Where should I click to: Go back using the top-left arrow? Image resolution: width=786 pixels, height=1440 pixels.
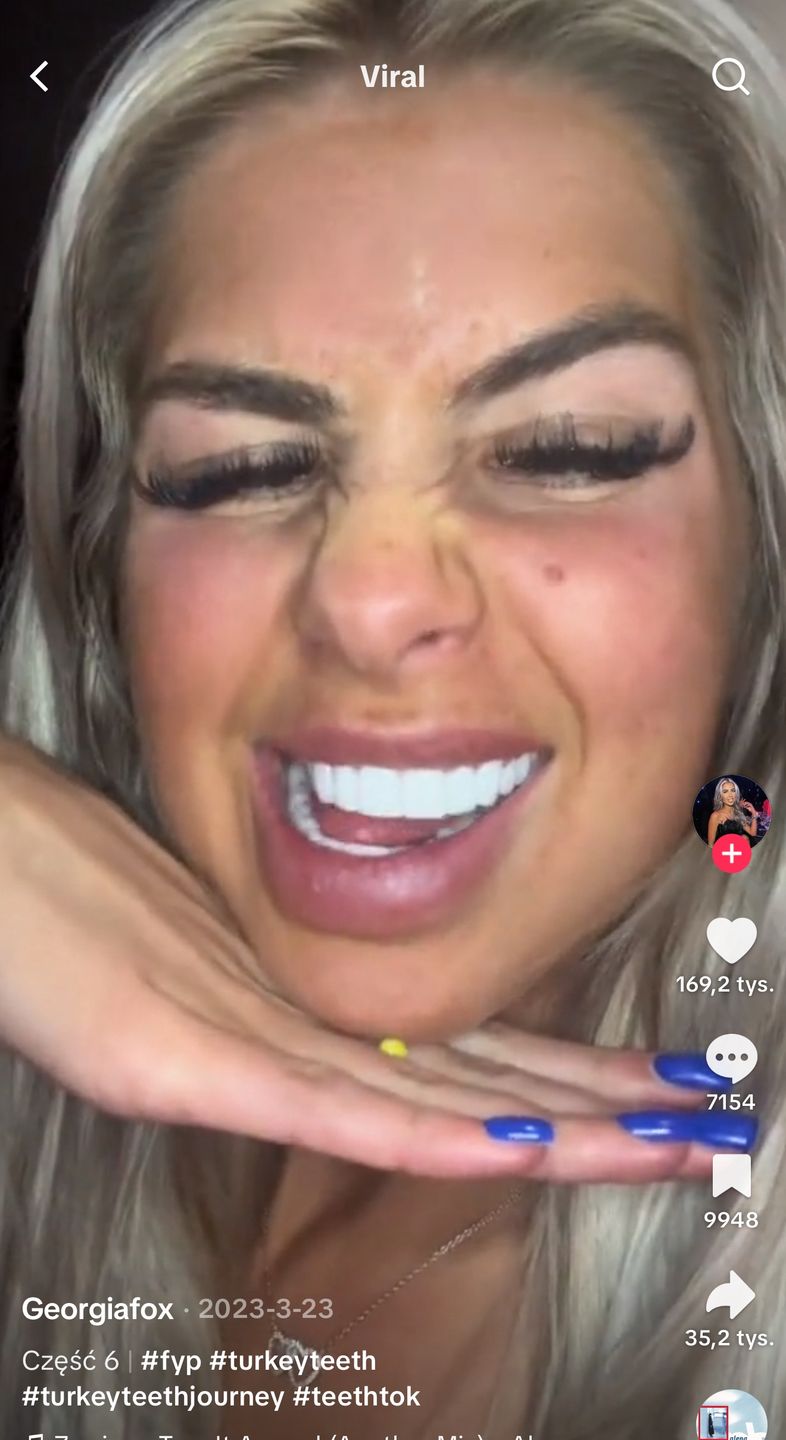(x=39, y=76)
